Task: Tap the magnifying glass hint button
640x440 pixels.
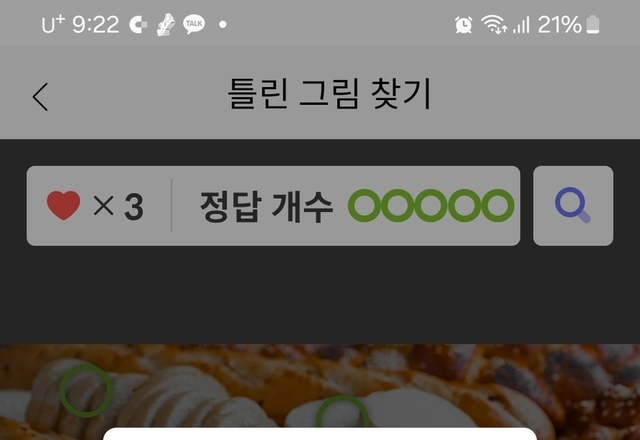Action: 573,206
